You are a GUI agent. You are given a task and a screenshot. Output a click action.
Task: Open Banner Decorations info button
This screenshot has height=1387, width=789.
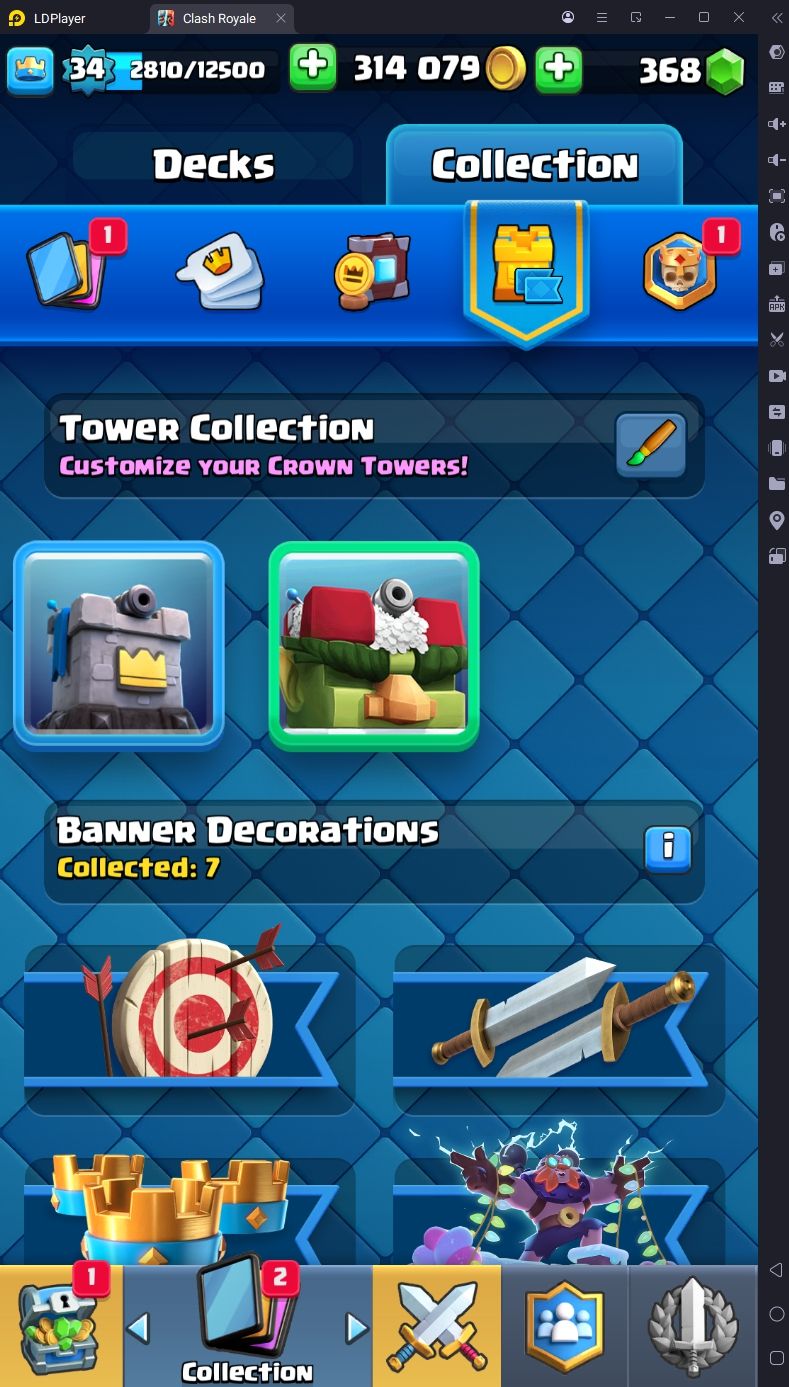[x=669, y=849]
